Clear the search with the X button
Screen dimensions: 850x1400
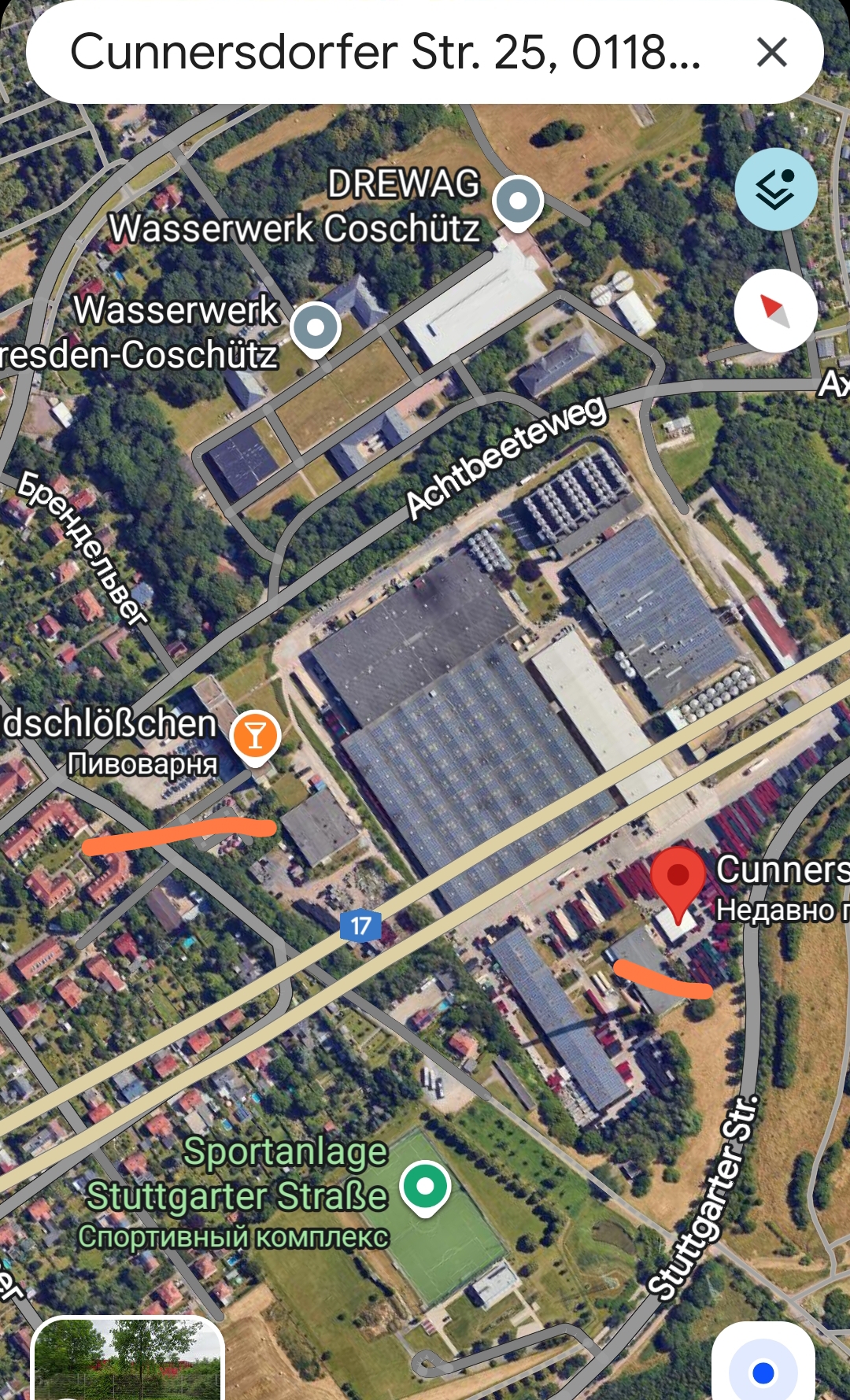coord(771,53)
